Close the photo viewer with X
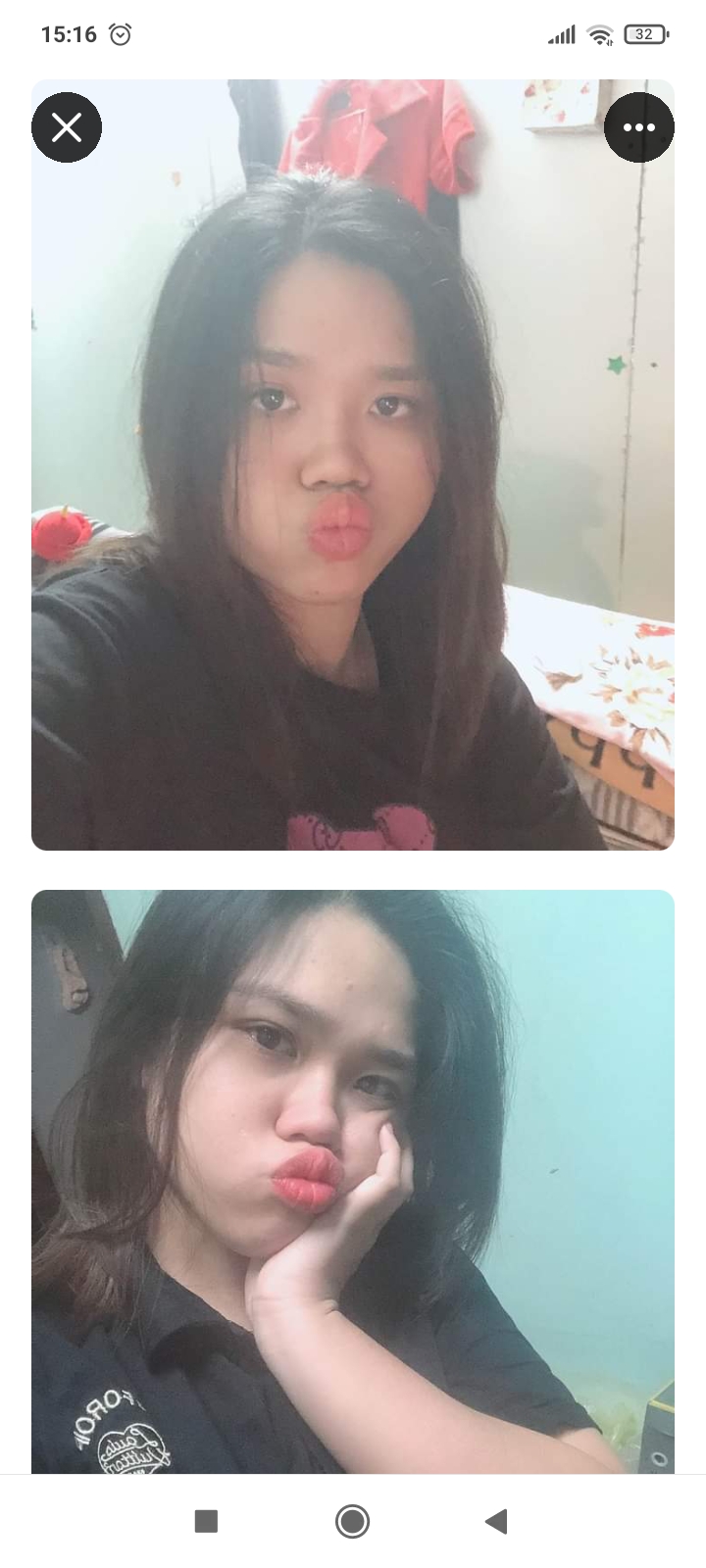The image size is (706, 1568). [x=67, y=127]
